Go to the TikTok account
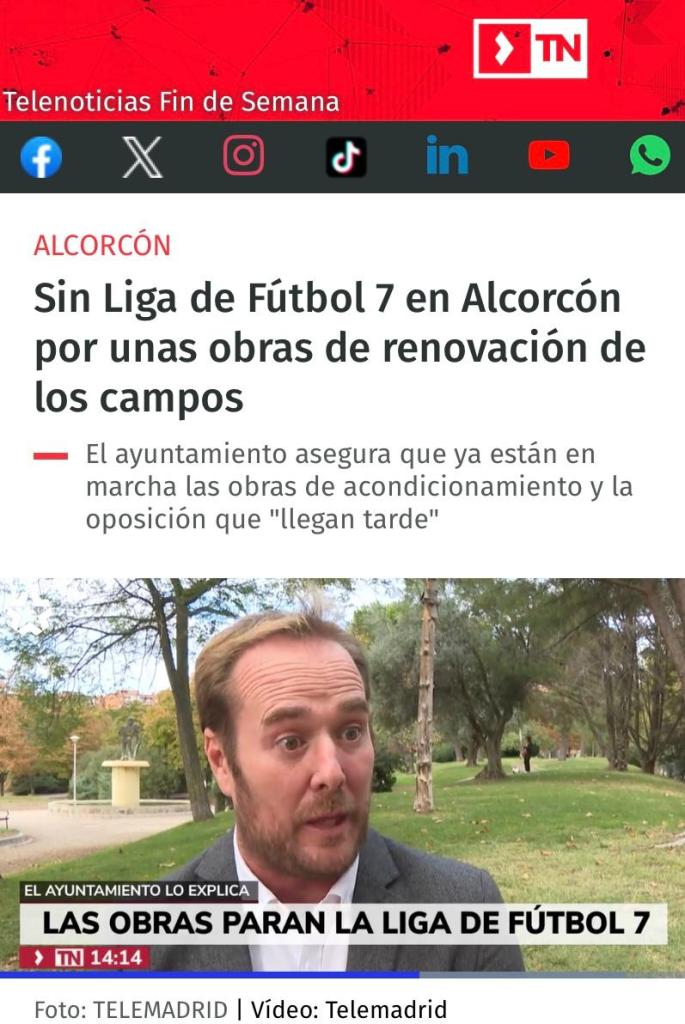The image size is (685, 1024). click(345, 157)
